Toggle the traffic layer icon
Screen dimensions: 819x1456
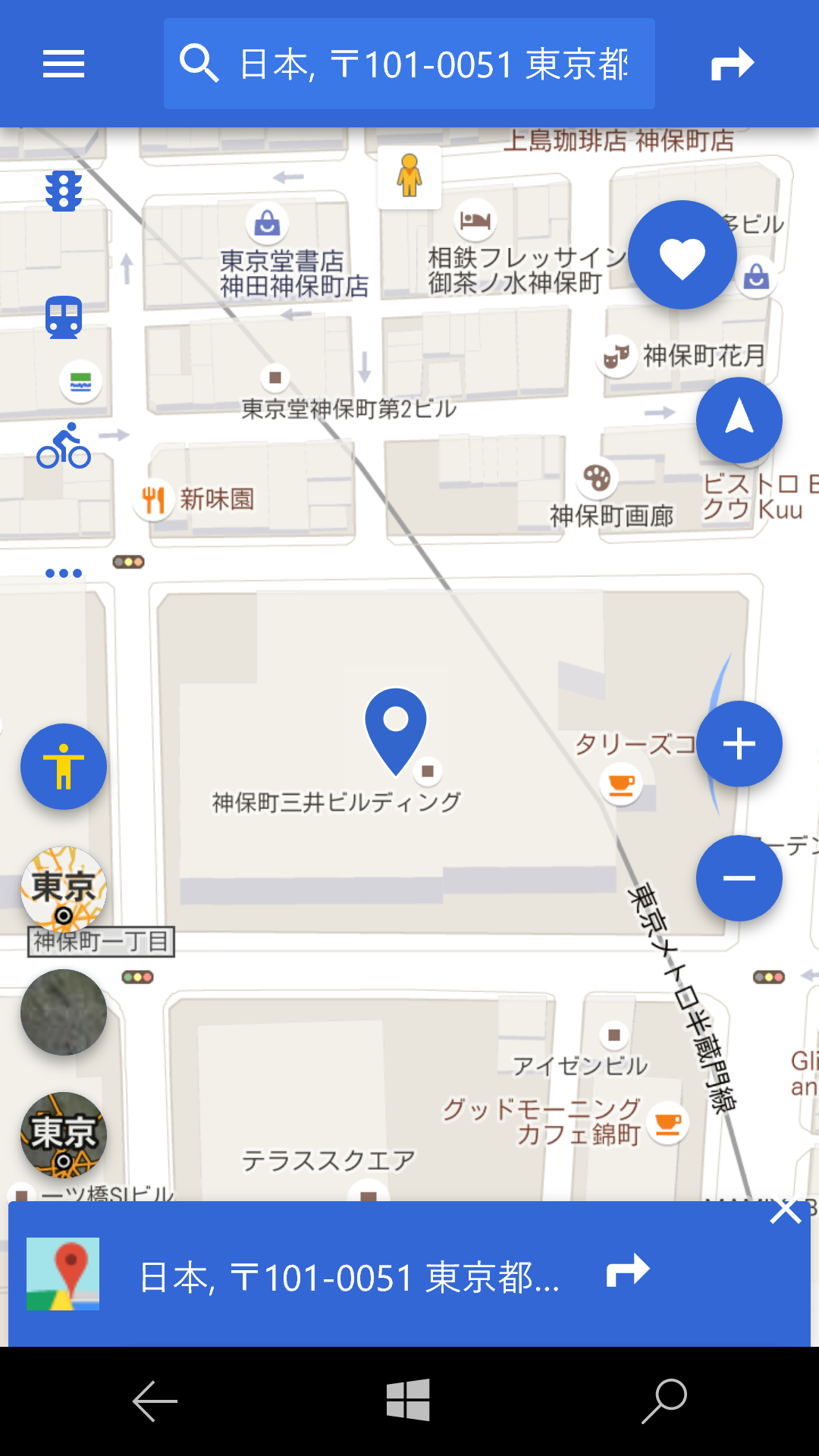pyautogui.click(x=64, y=190)
